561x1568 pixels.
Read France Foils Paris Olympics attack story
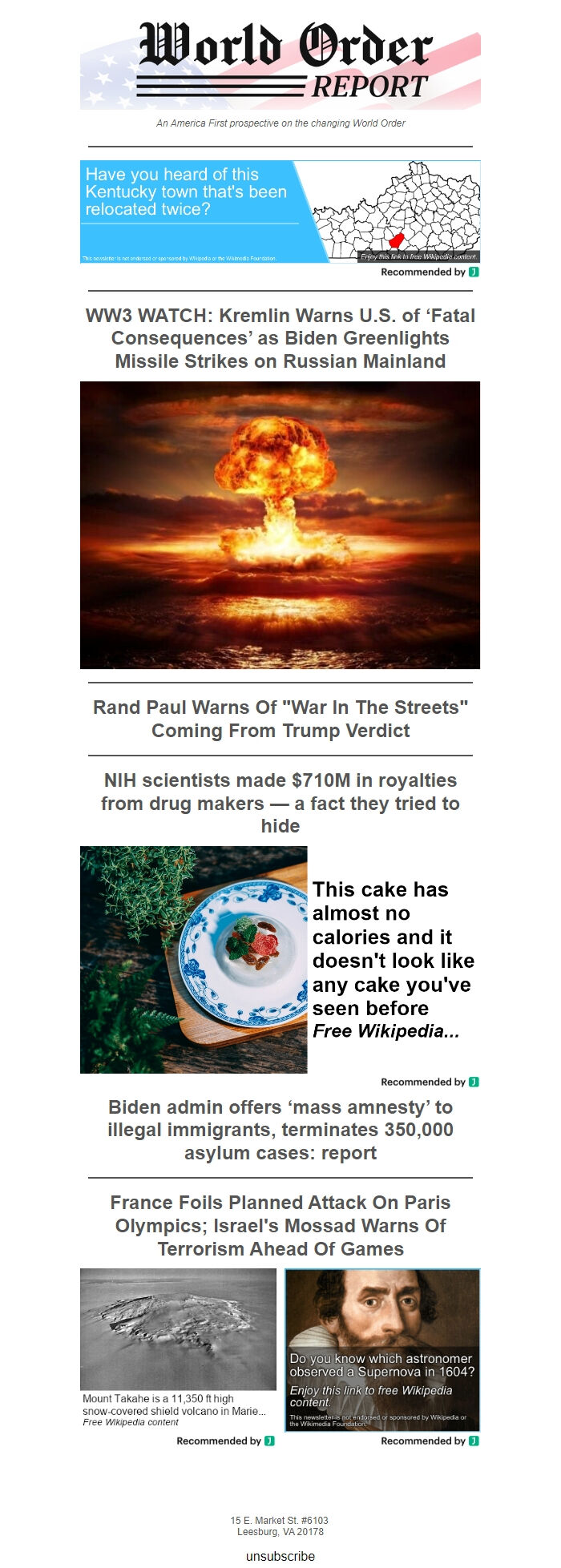click(280, 1225)
